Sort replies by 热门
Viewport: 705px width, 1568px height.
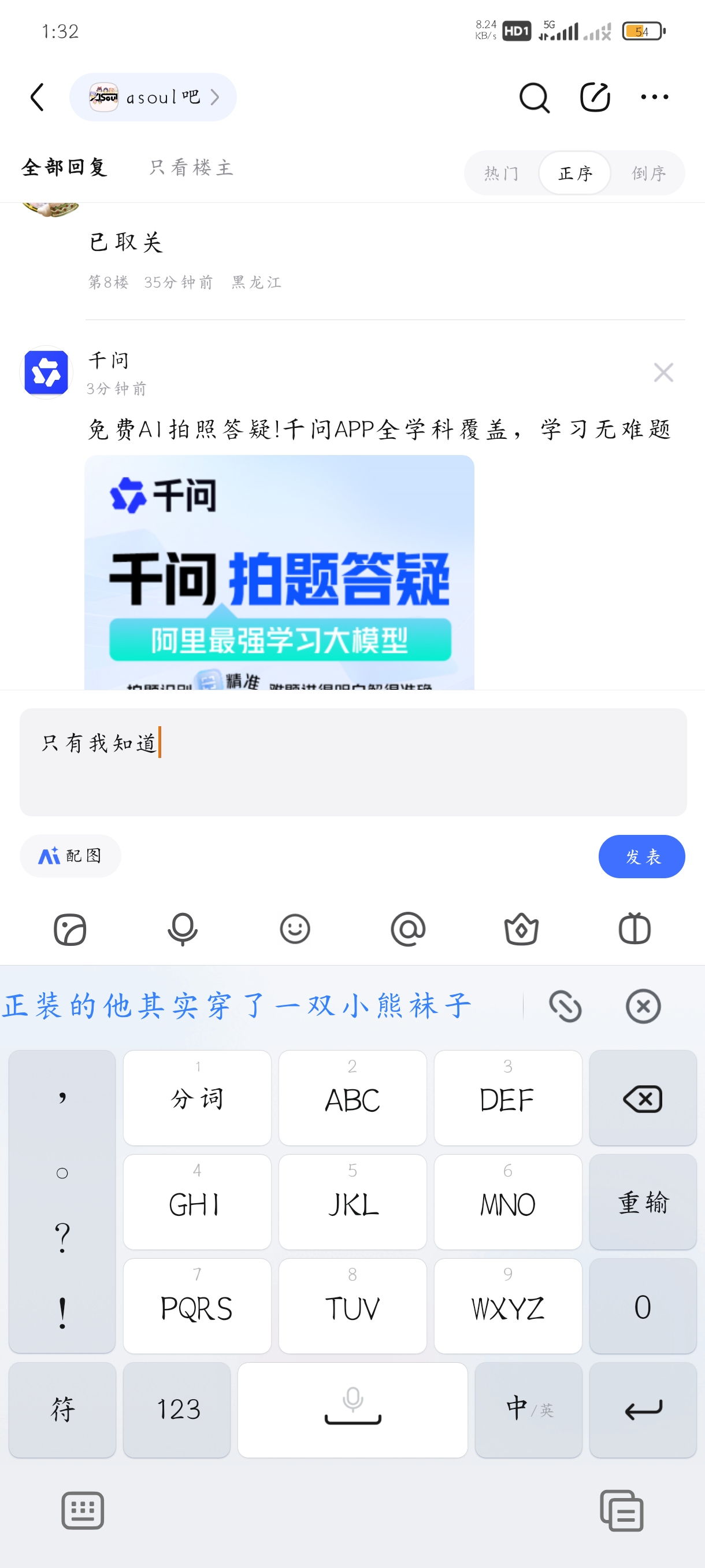coord(501,173)
